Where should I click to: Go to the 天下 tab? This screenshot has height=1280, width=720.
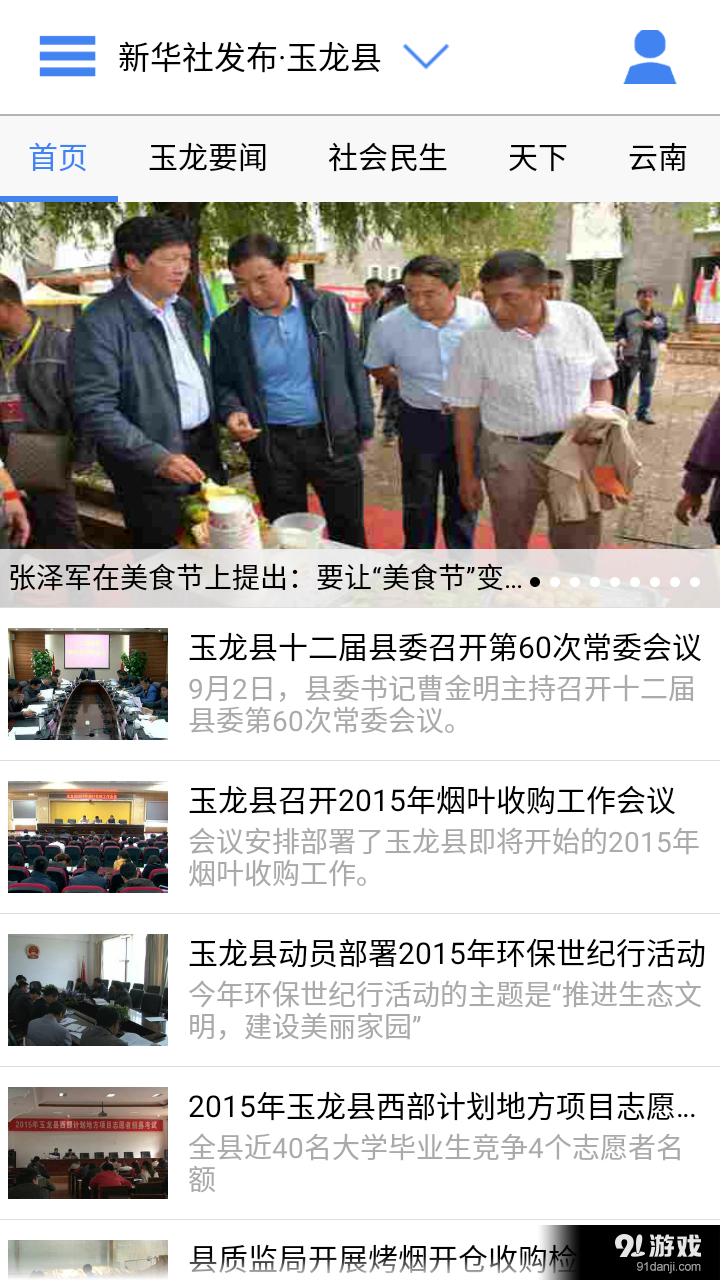(x=537, y=158)
